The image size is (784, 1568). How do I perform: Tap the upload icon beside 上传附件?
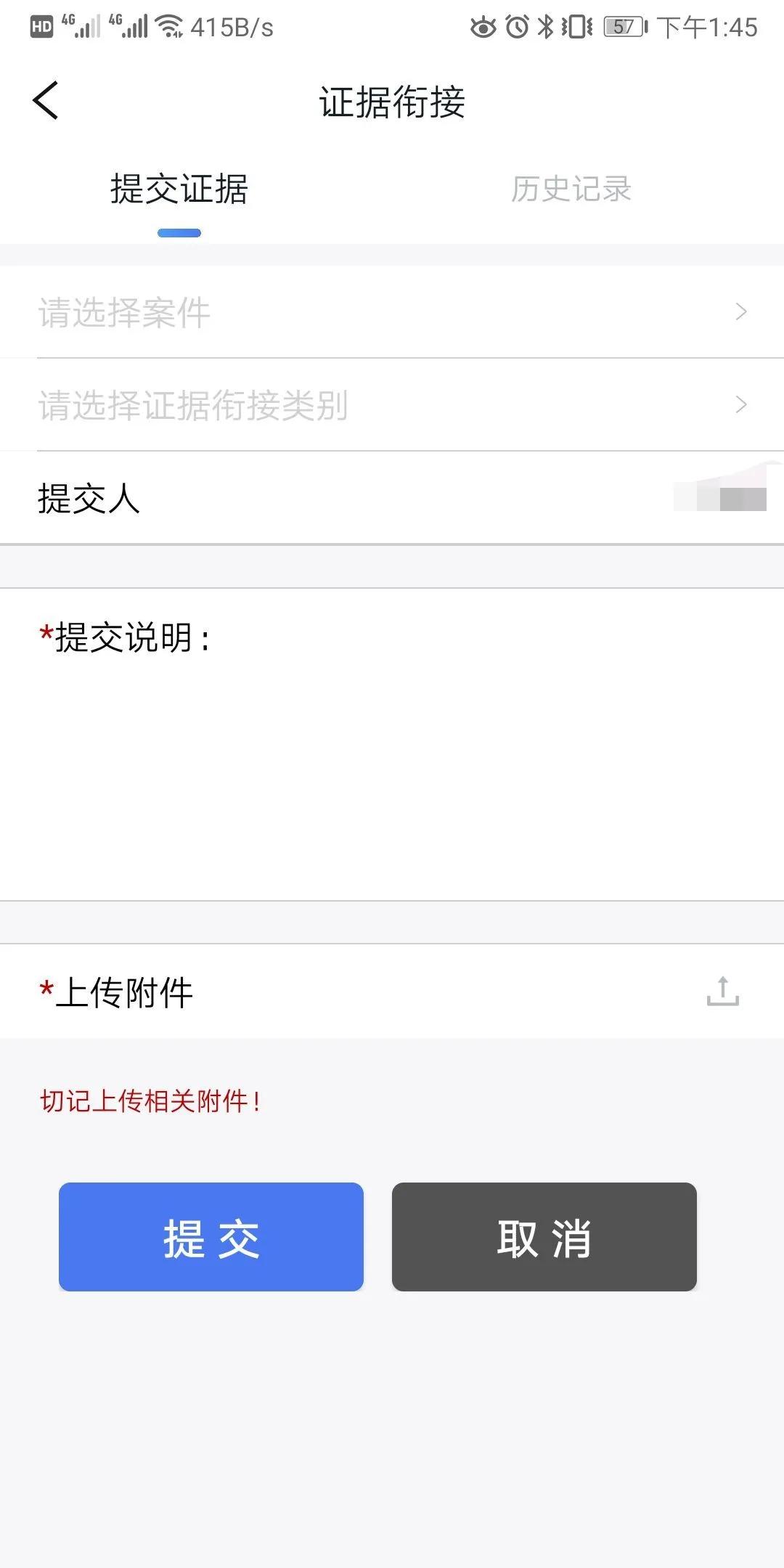(x=724, y=992)
